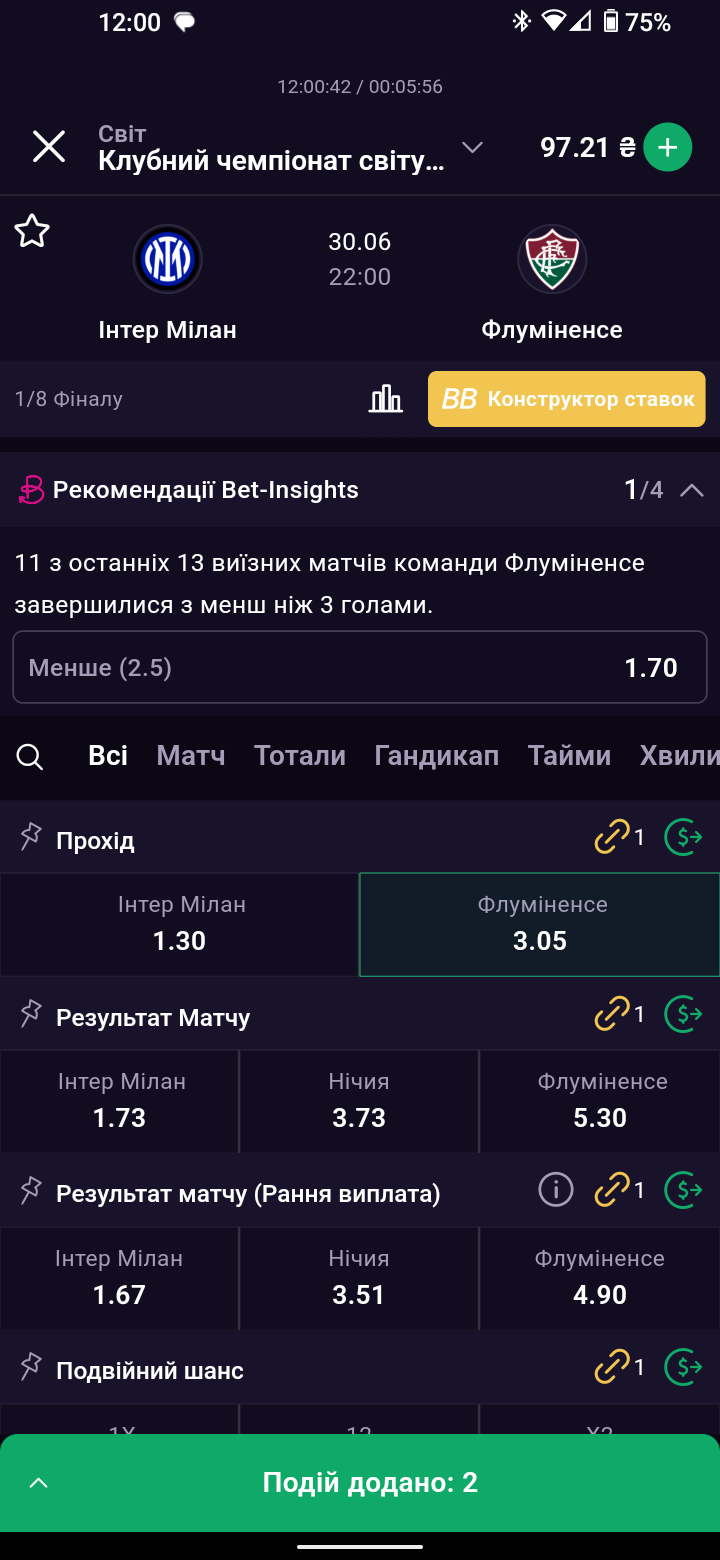Switch to the Гандикап tab
Viewport: 720px width, 1560px height.
437,756
